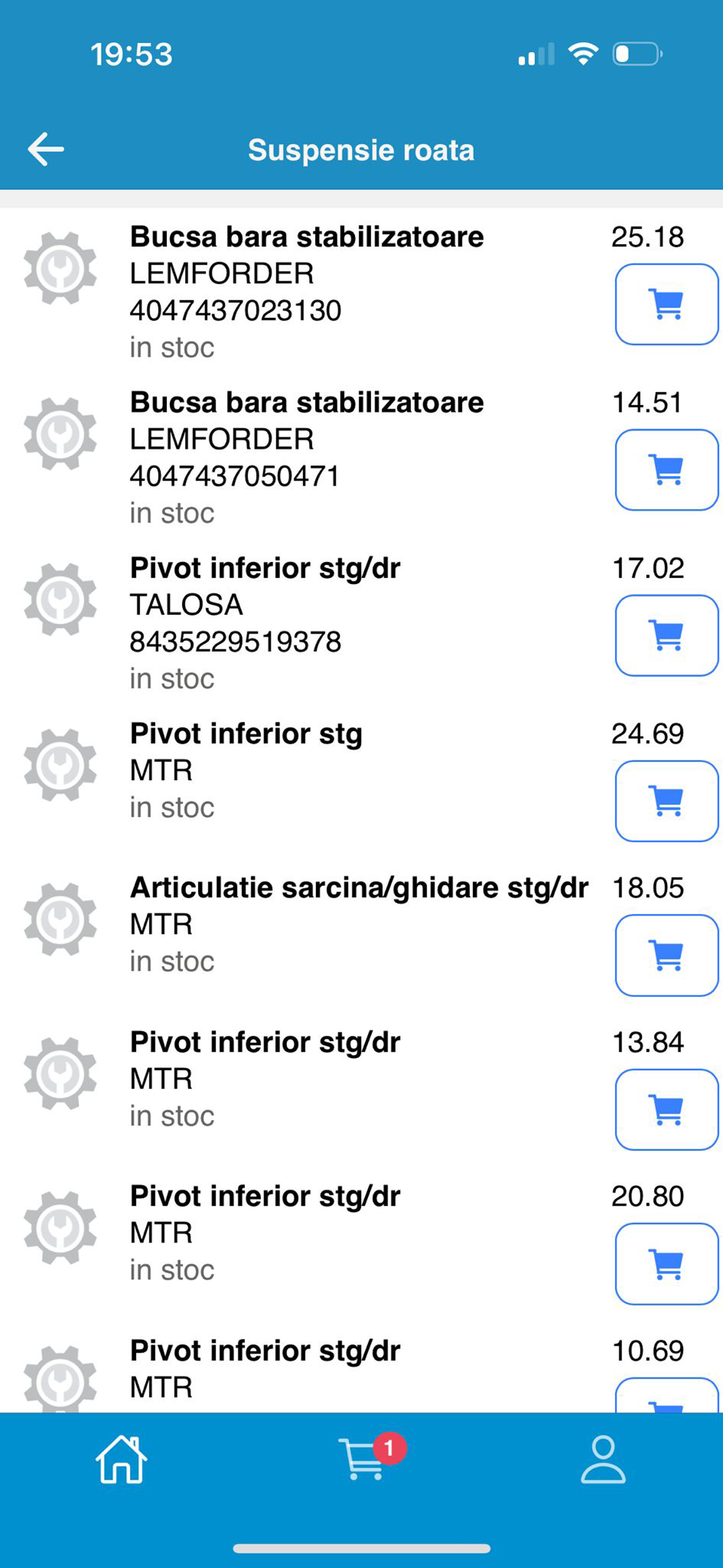The image size is (723, 1568).
Task: Go back from Suspensie roata
Action: point(45,149)
